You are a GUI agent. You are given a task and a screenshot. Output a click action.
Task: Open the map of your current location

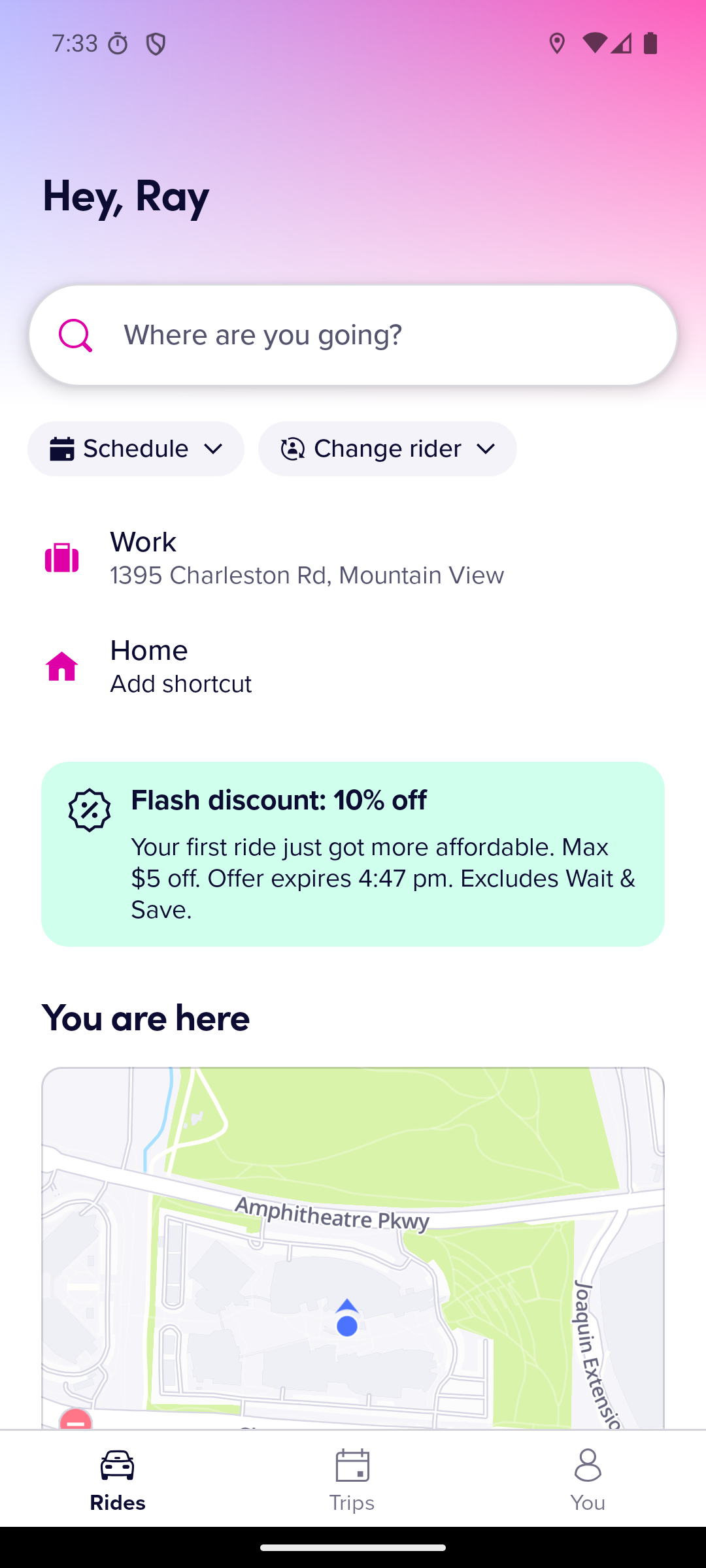(x=353, y=1248)
